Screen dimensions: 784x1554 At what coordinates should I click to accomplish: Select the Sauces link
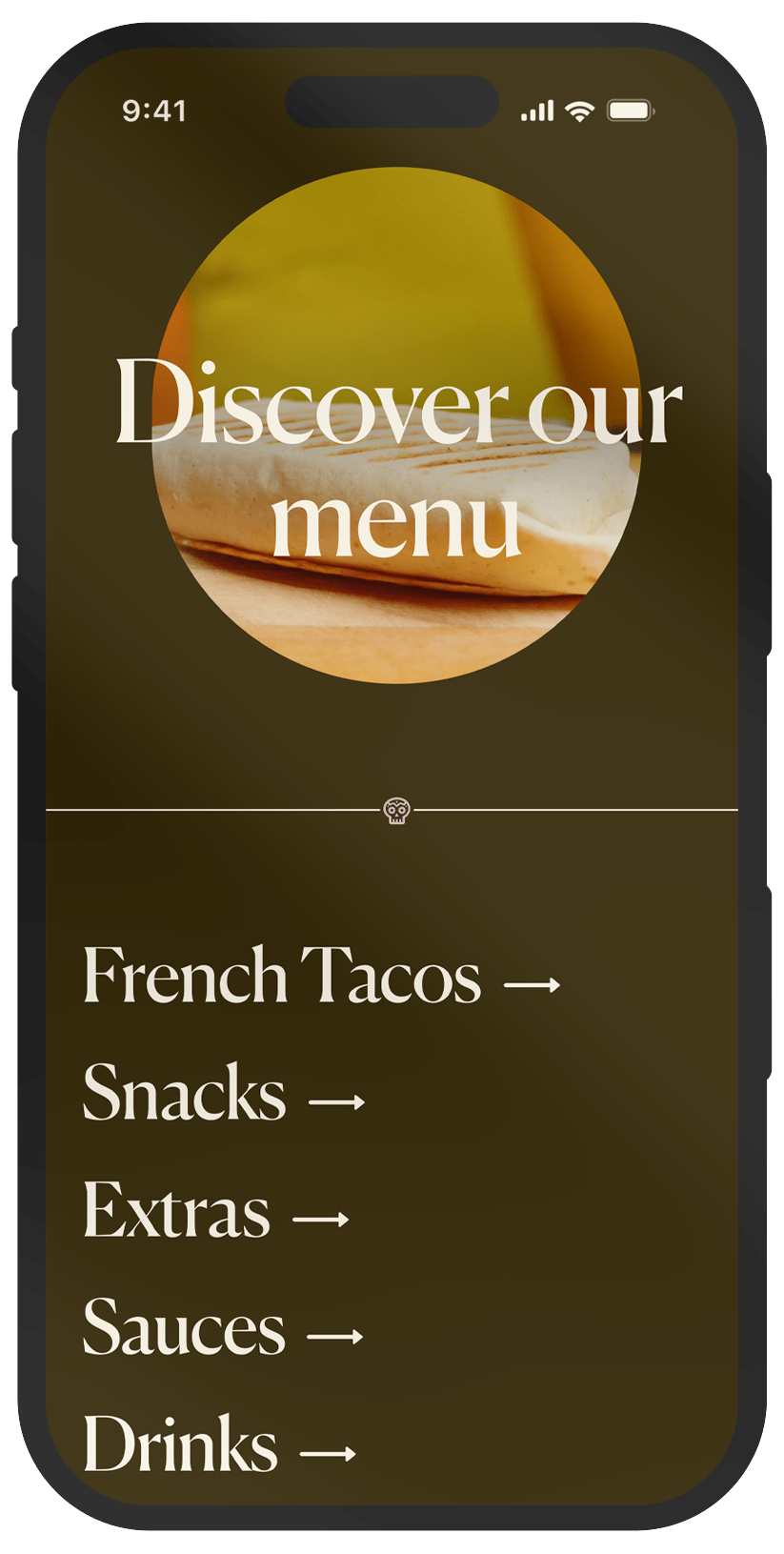pos(222,1329)
